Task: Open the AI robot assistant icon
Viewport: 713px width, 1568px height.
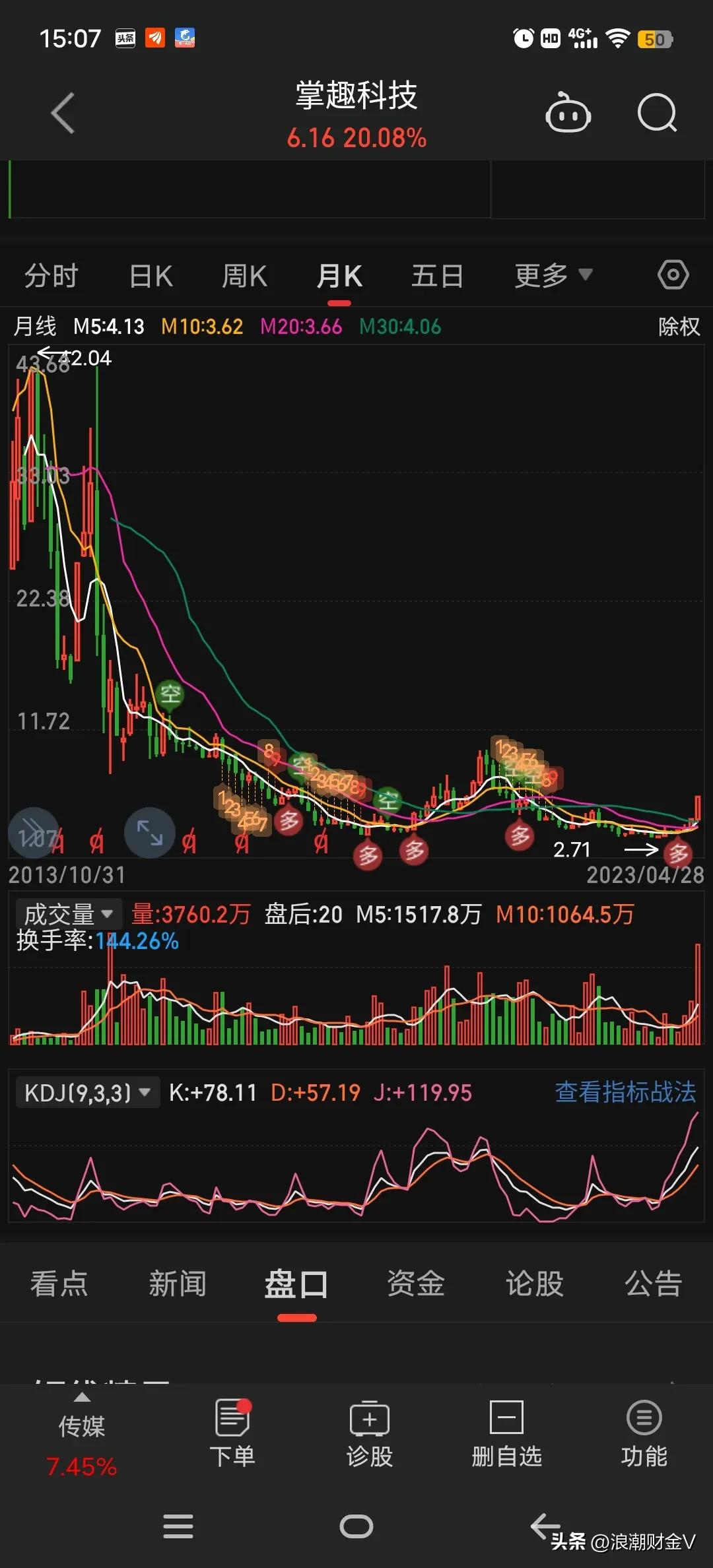Action: [x=568, y=114]
